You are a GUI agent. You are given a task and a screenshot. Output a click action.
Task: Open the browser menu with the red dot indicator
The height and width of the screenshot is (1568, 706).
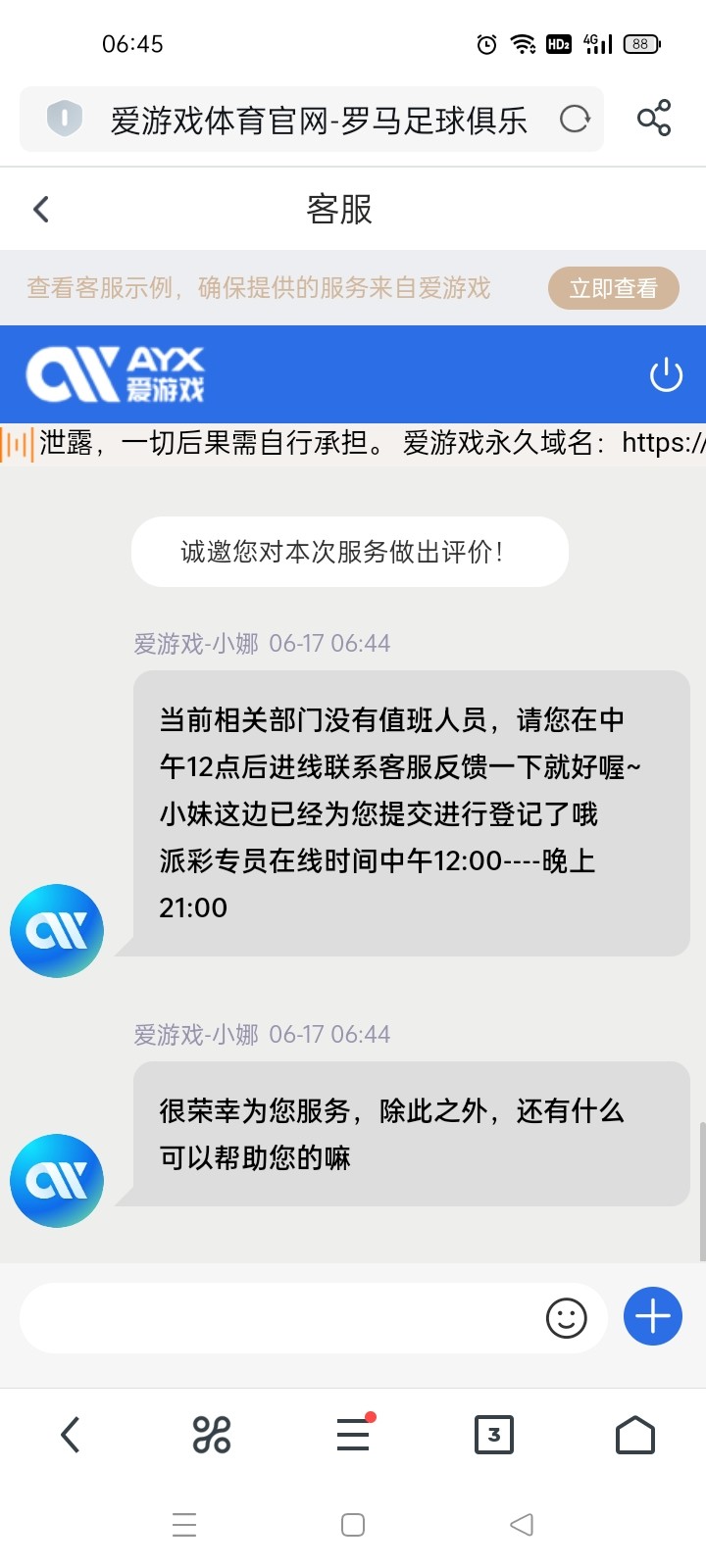[353, 1434]
